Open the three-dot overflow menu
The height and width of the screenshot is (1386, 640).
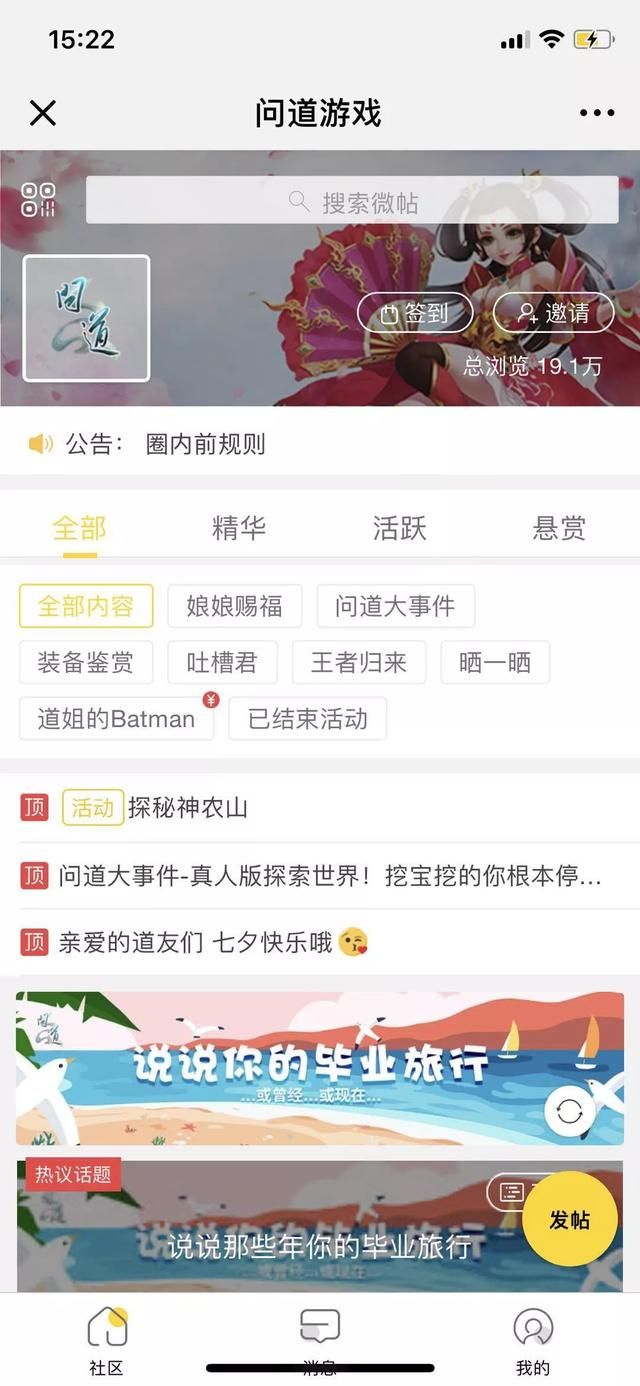pyautogui.click(x=597, y=113)
